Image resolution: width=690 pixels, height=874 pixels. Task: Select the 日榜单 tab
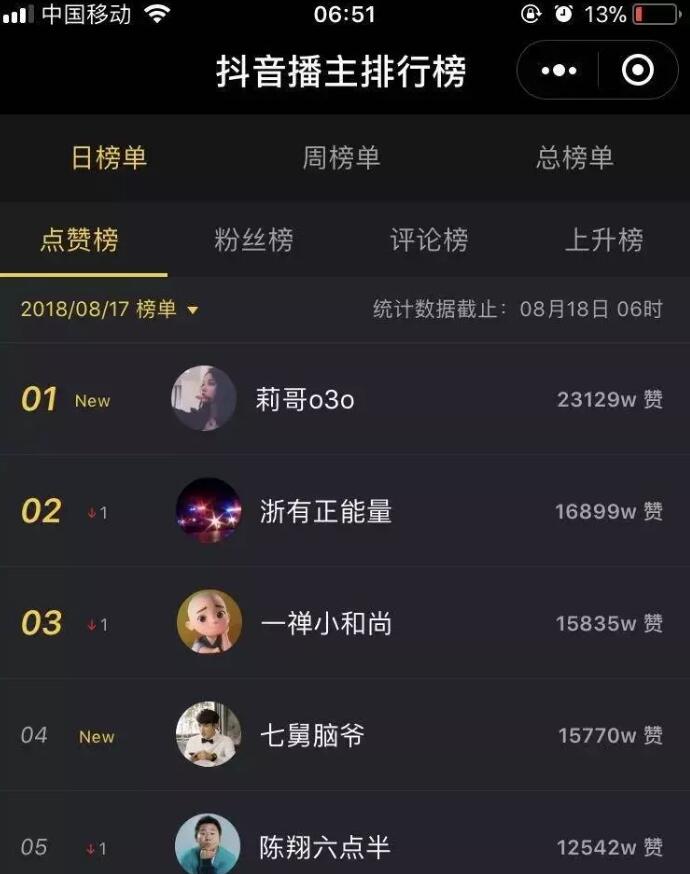click(109, 158)
